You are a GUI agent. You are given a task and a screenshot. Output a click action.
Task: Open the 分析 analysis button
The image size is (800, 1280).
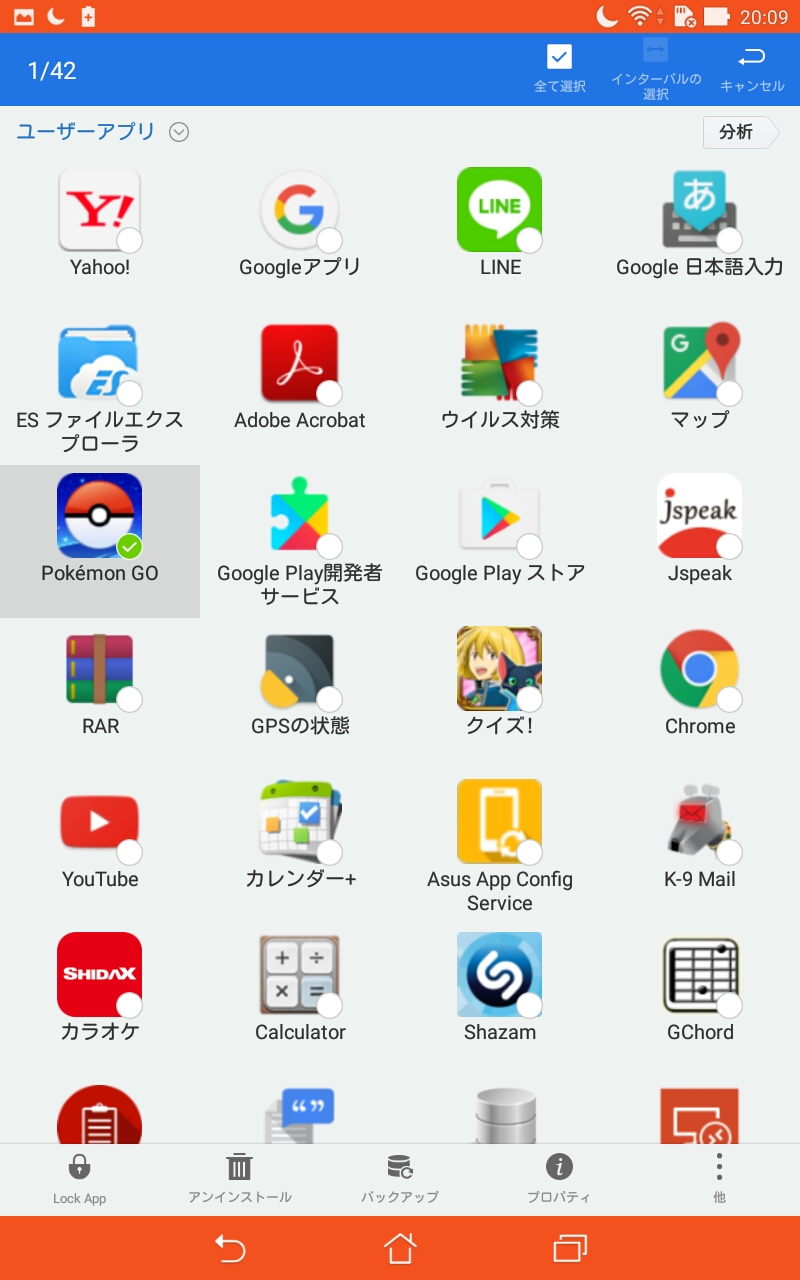coord(740,132)
